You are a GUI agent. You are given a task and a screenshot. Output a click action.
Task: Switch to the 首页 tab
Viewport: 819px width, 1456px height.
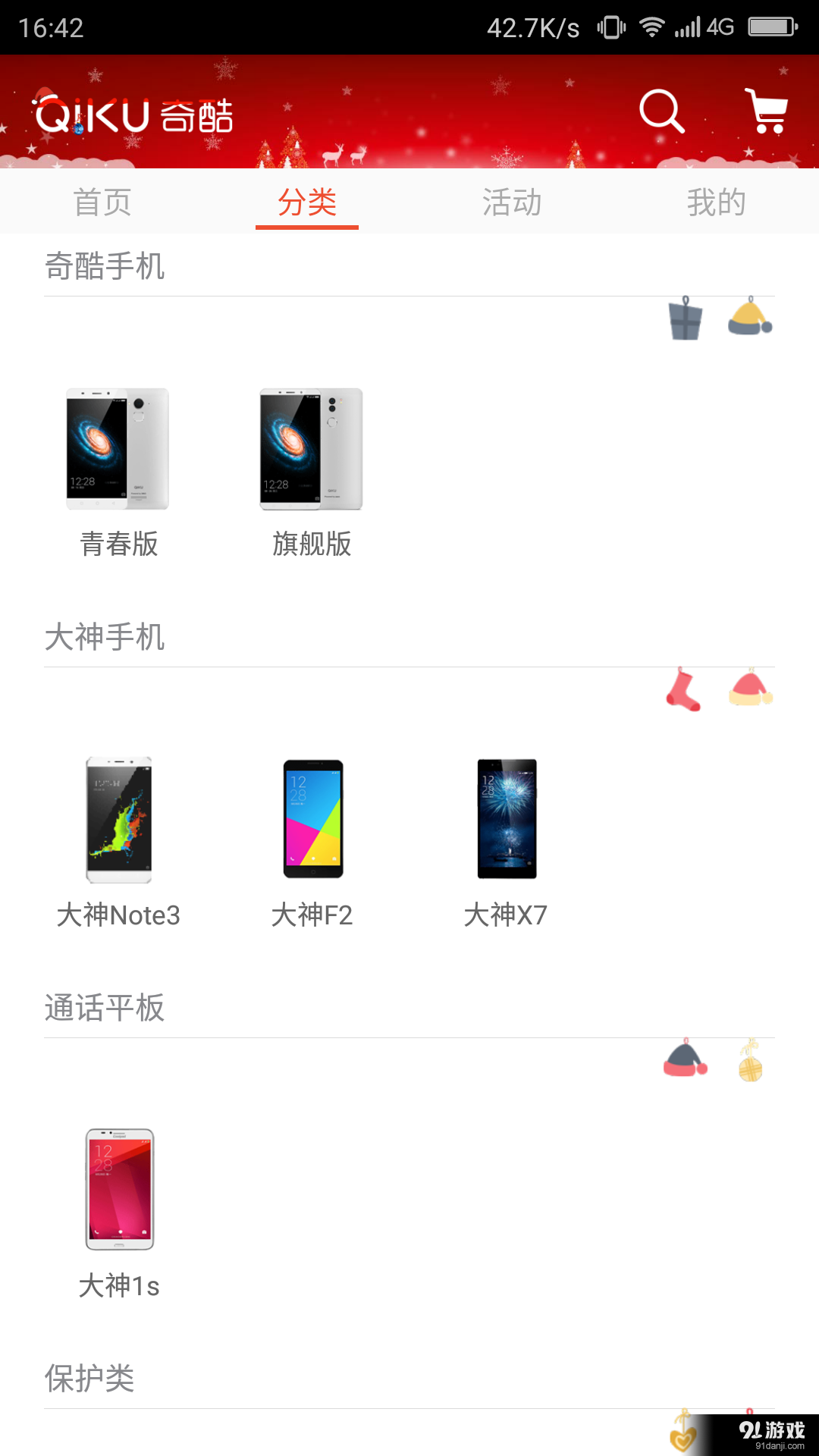point(103,201)
